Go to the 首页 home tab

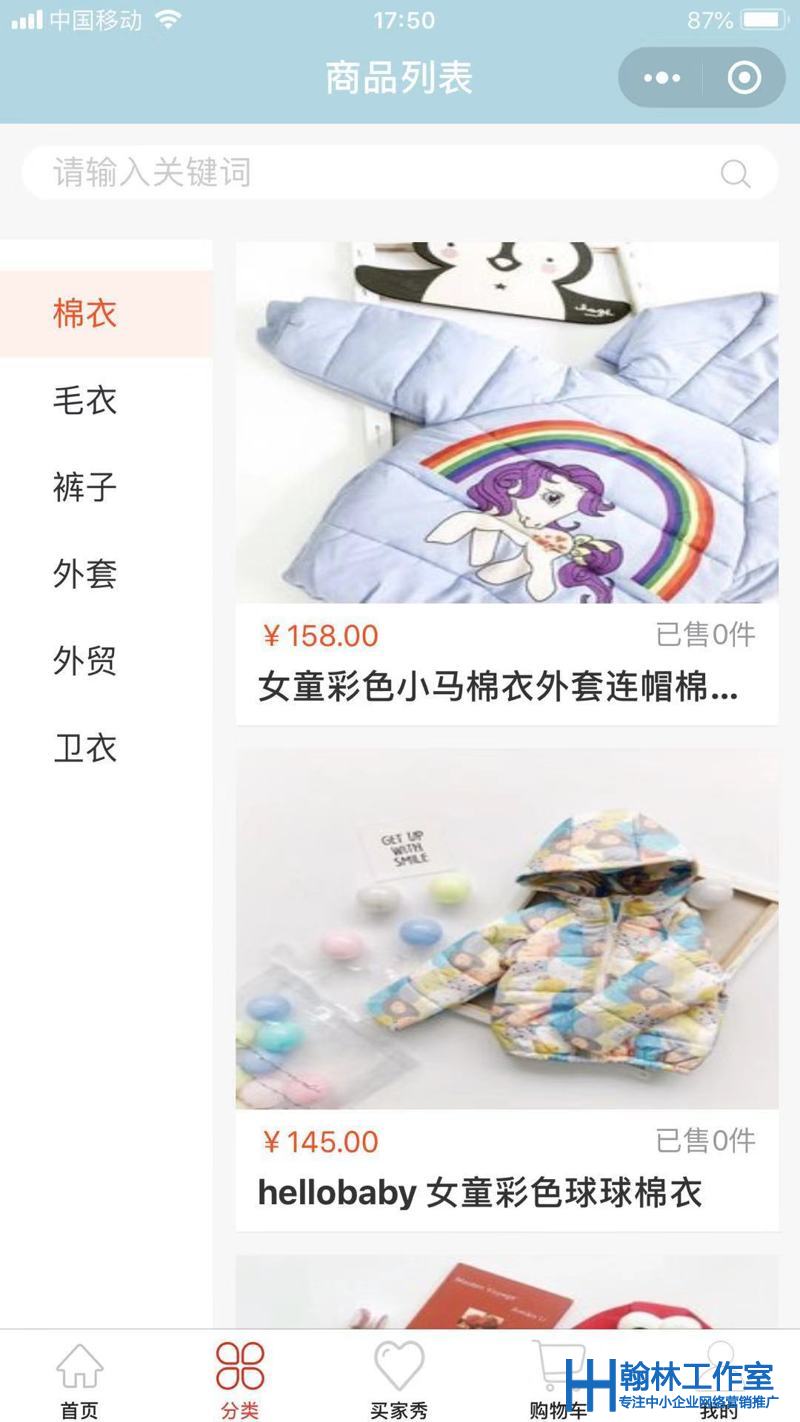(x=80, y=1380)
